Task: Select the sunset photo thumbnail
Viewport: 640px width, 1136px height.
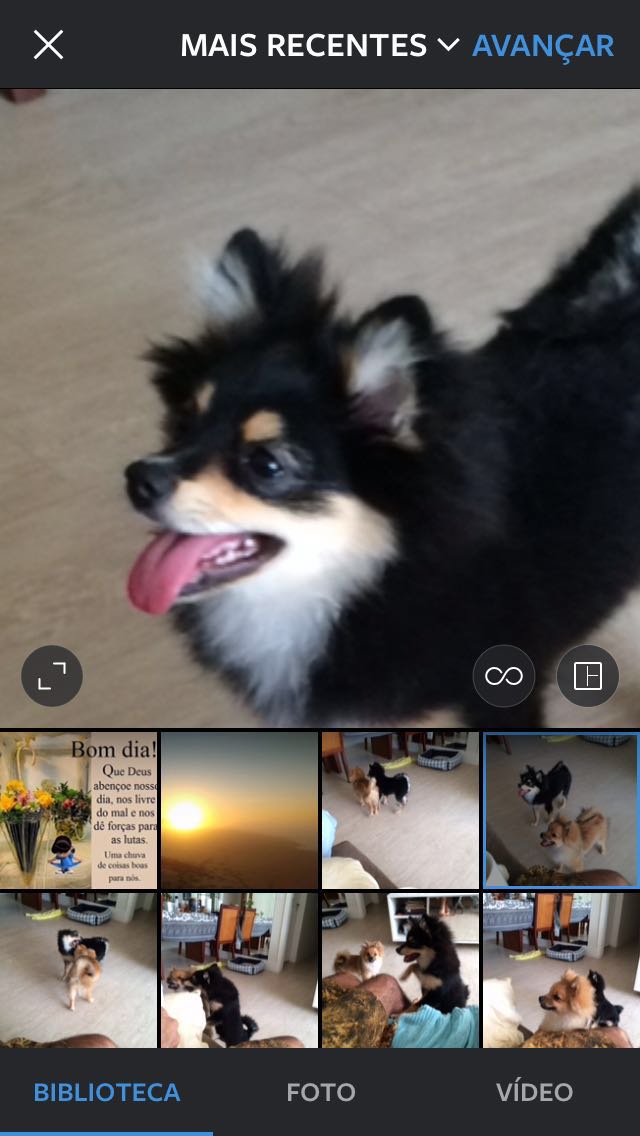Action: tap(239, 810)
